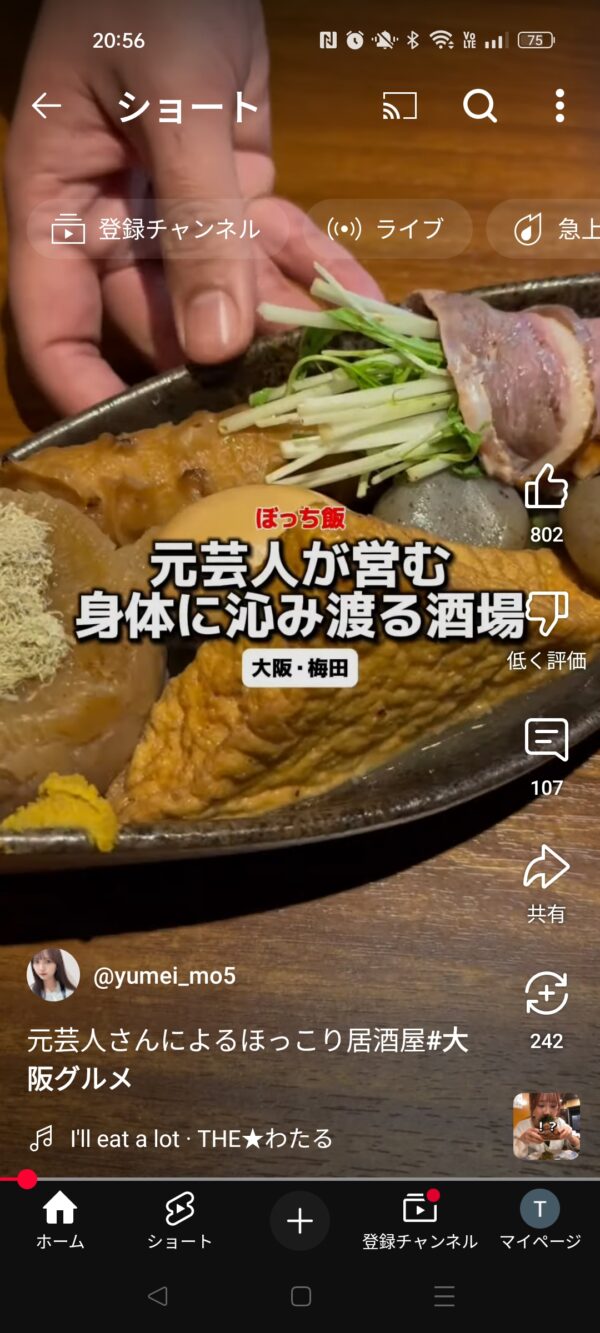Cast this video to a device

pyautogui.click(x=399, y=106)
